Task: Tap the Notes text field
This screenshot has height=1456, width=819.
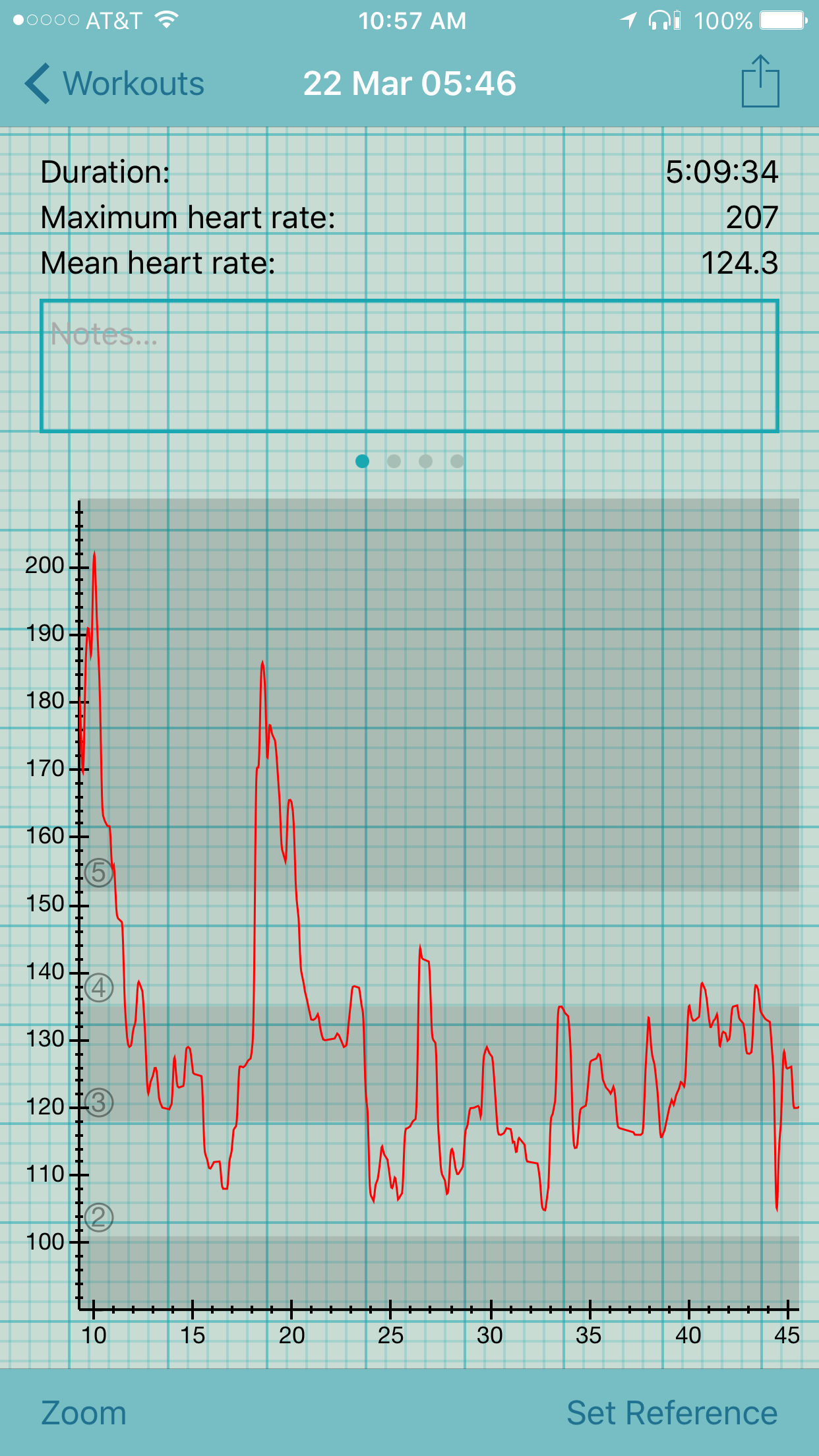Action: 409,366
